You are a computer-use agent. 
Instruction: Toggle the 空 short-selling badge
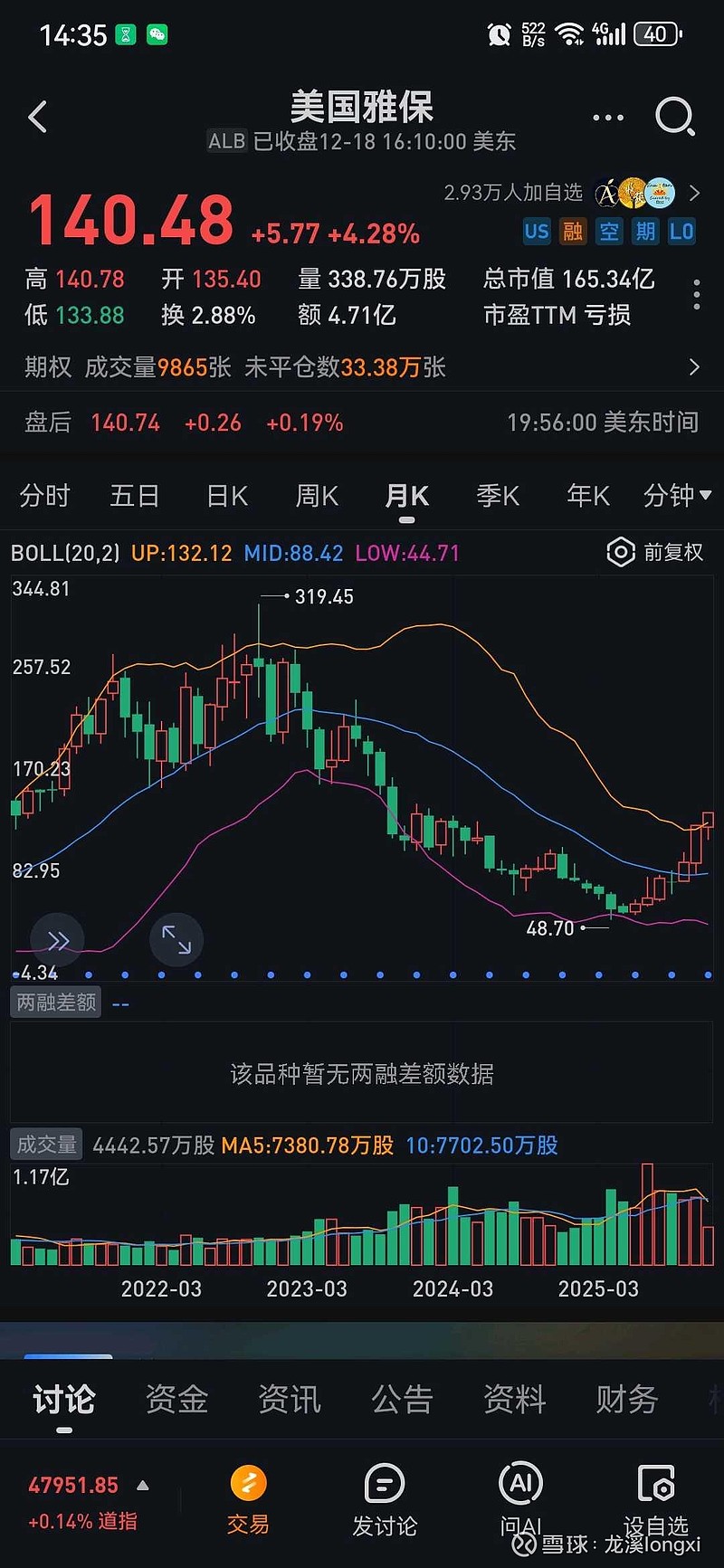click(609, 232)
